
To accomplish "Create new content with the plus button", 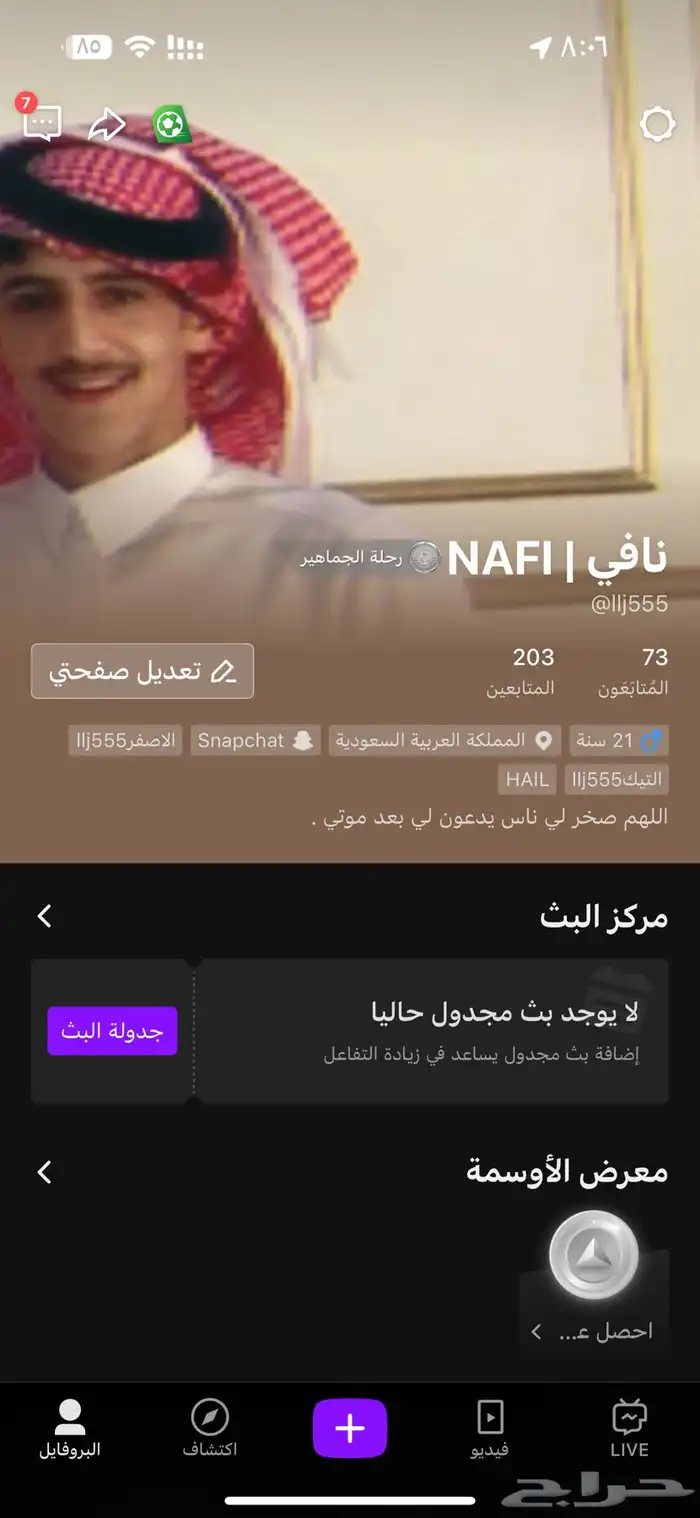I will (x=349, y=1429).
